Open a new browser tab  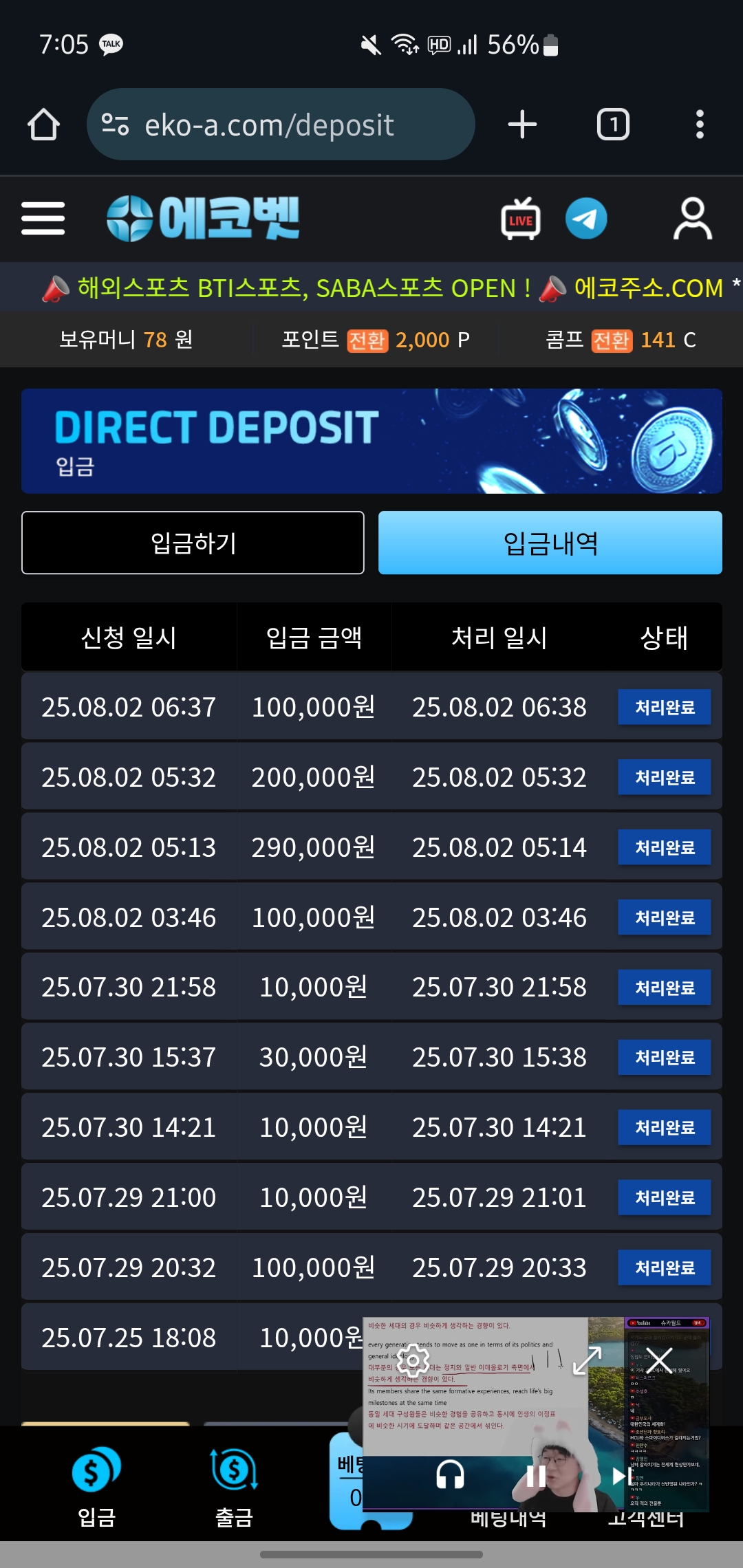tap(522, 124)
